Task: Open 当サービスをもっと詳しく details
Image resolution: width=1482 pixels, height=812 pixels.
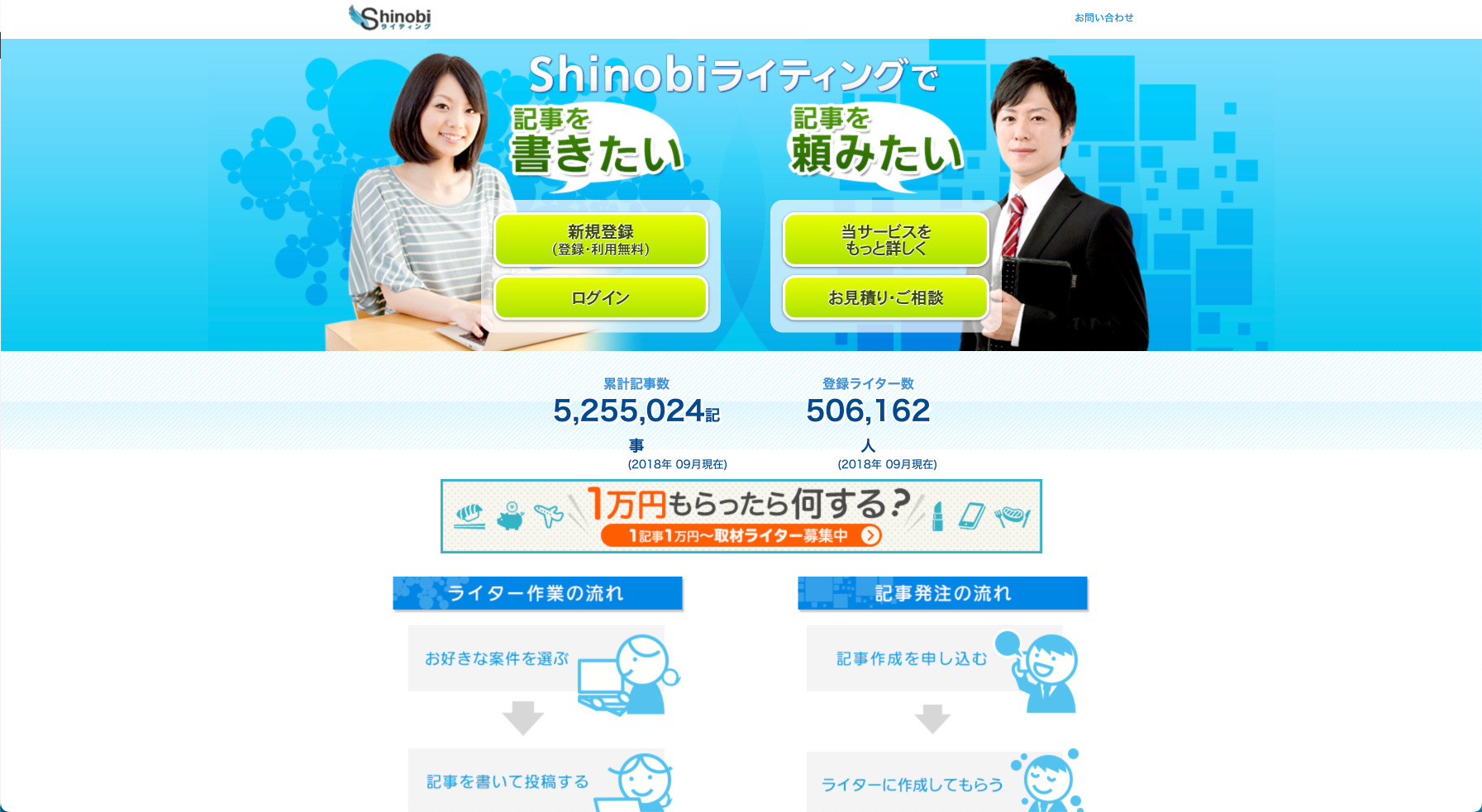Action: [885, 240]
